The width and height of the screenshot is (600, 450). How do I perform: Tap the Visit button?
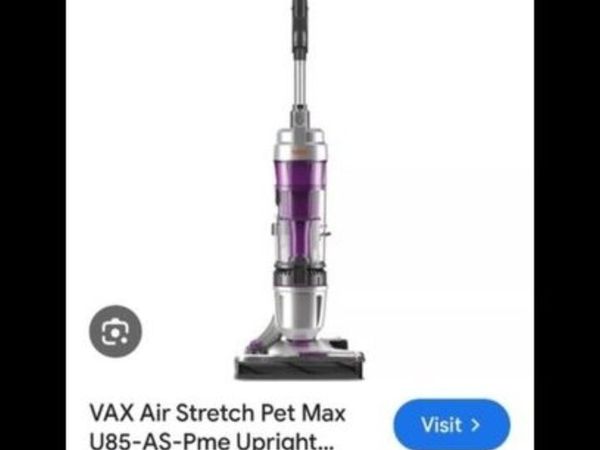pos(451,425)
